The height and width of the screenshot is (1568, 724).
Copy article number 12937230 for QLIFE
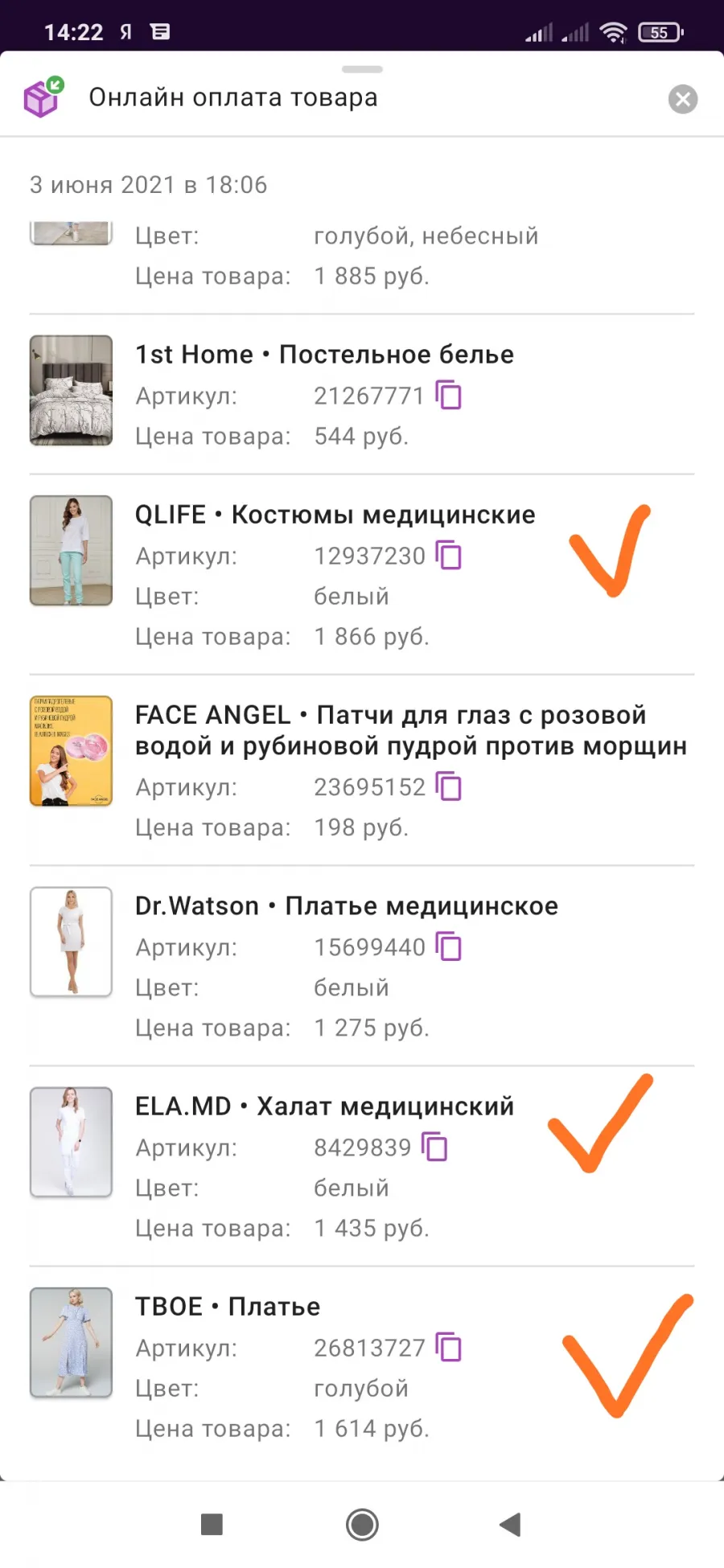(448, 555)
